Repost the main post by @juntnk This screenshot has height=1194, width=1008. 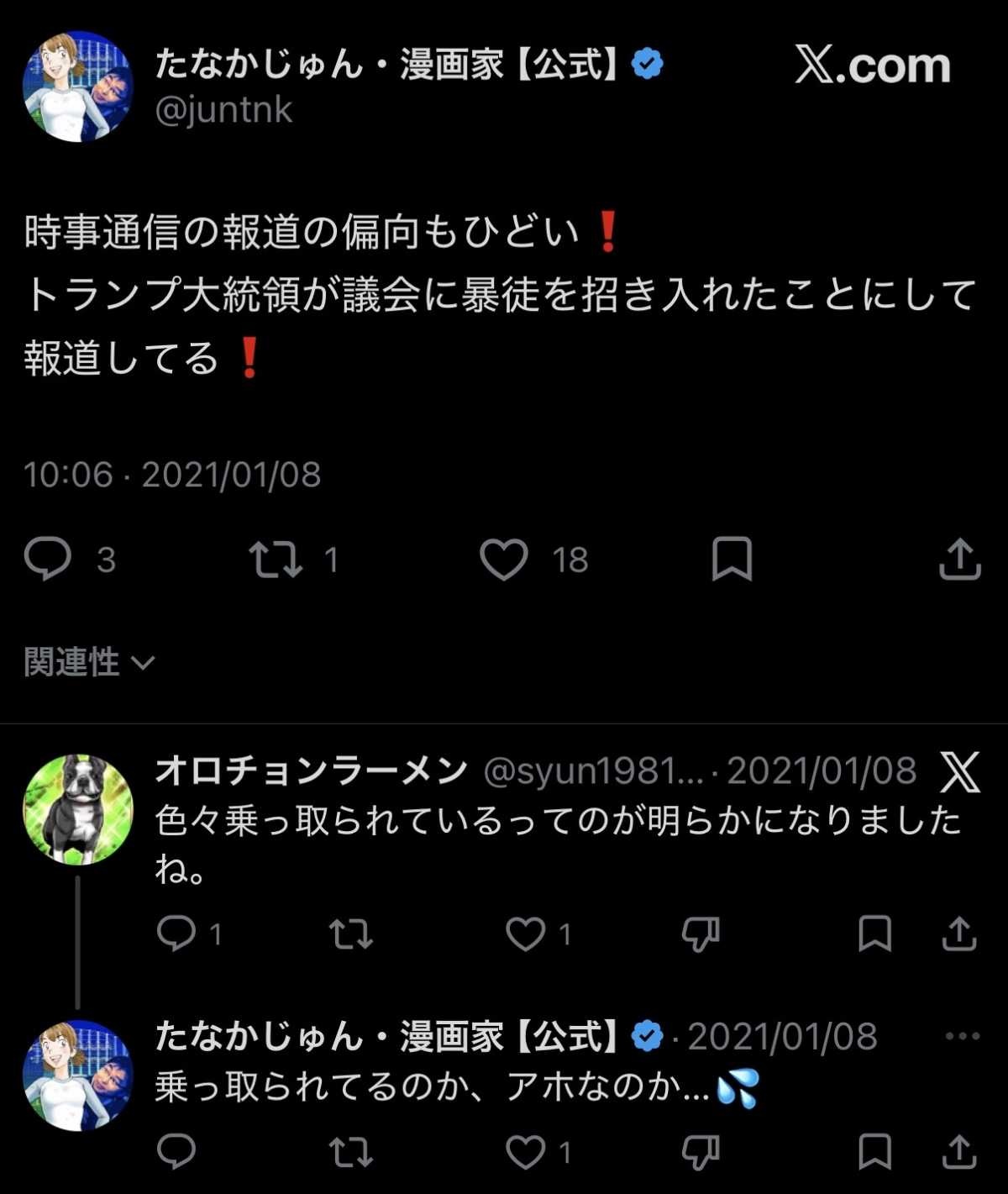click(x=276, y=560)
